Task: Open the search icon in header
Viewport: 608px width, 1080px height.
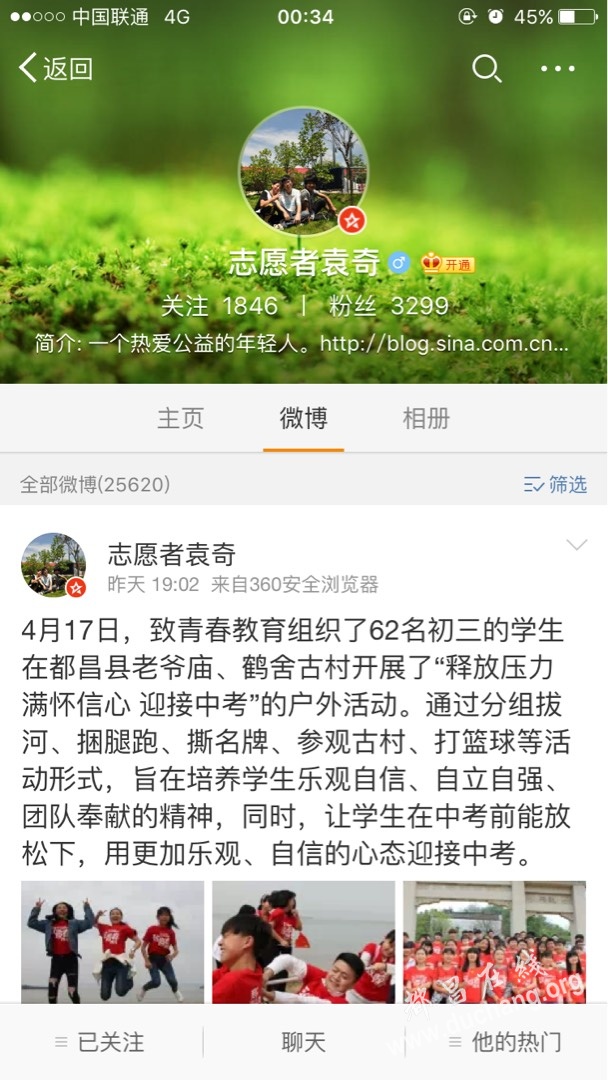Action: (x=486, y=68)
